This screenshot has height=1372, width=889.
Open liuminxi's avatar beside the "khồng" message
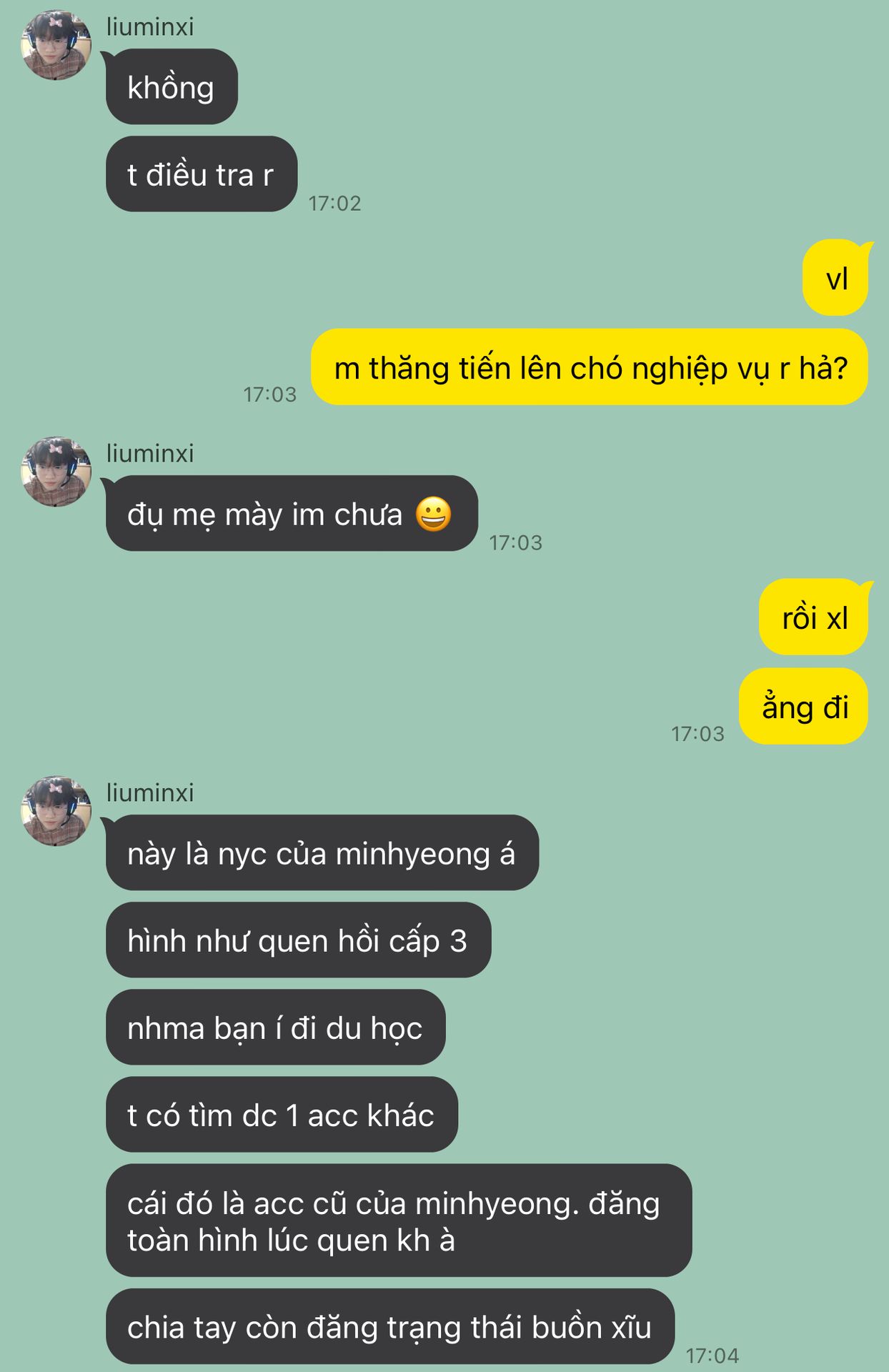56,45
